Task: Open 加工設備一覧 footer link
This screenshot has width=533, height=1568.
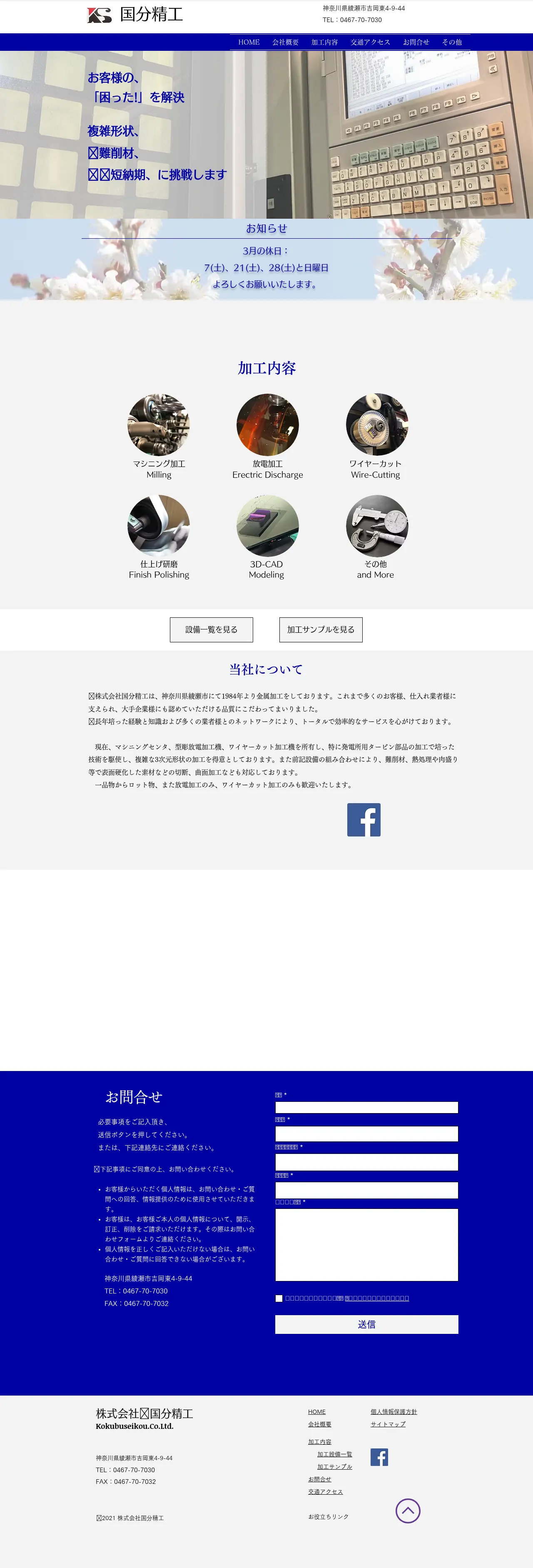Action: [335, 1454]
